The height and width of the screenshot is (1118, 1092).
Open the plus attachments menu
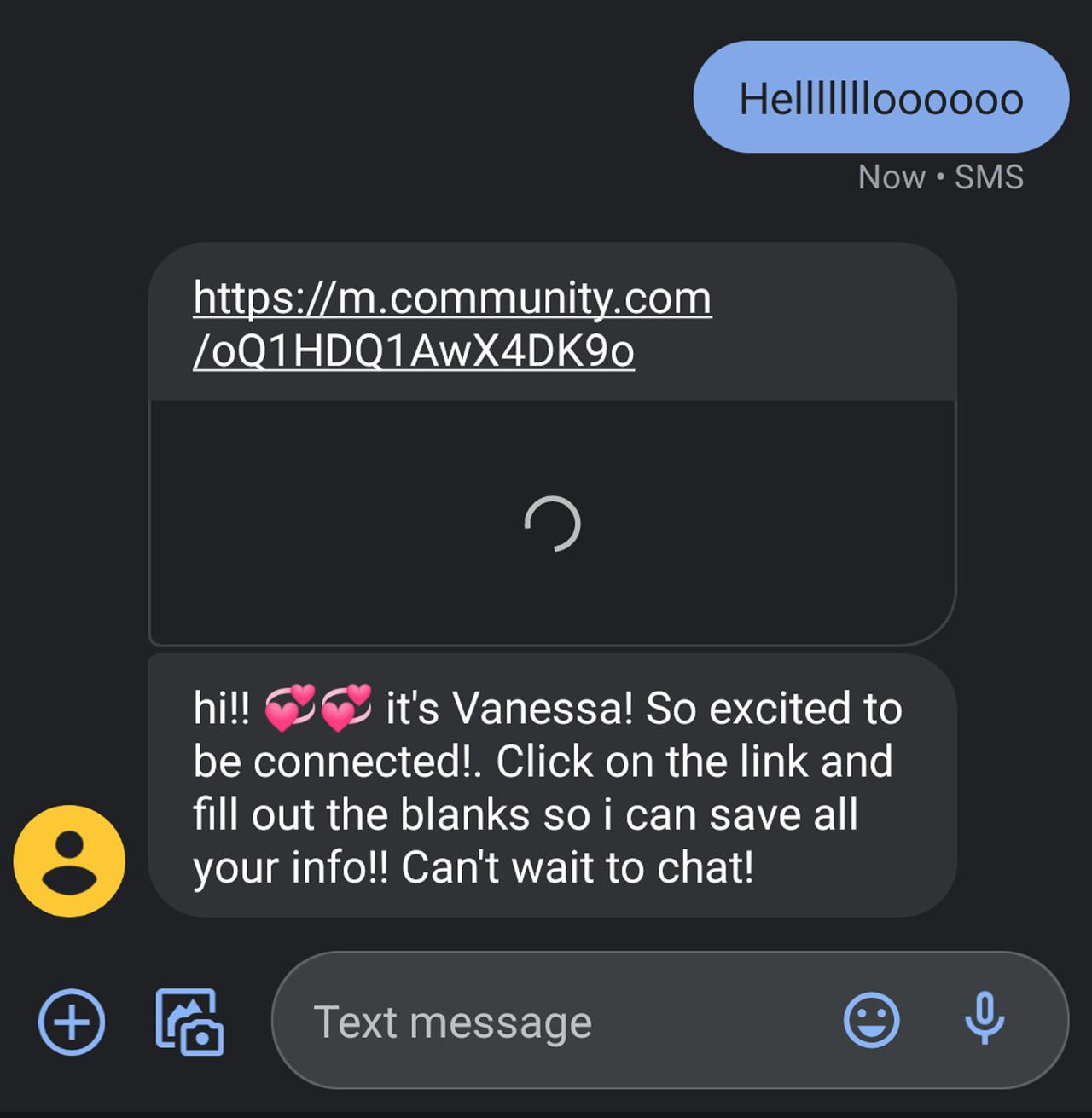click(72, 1022)
